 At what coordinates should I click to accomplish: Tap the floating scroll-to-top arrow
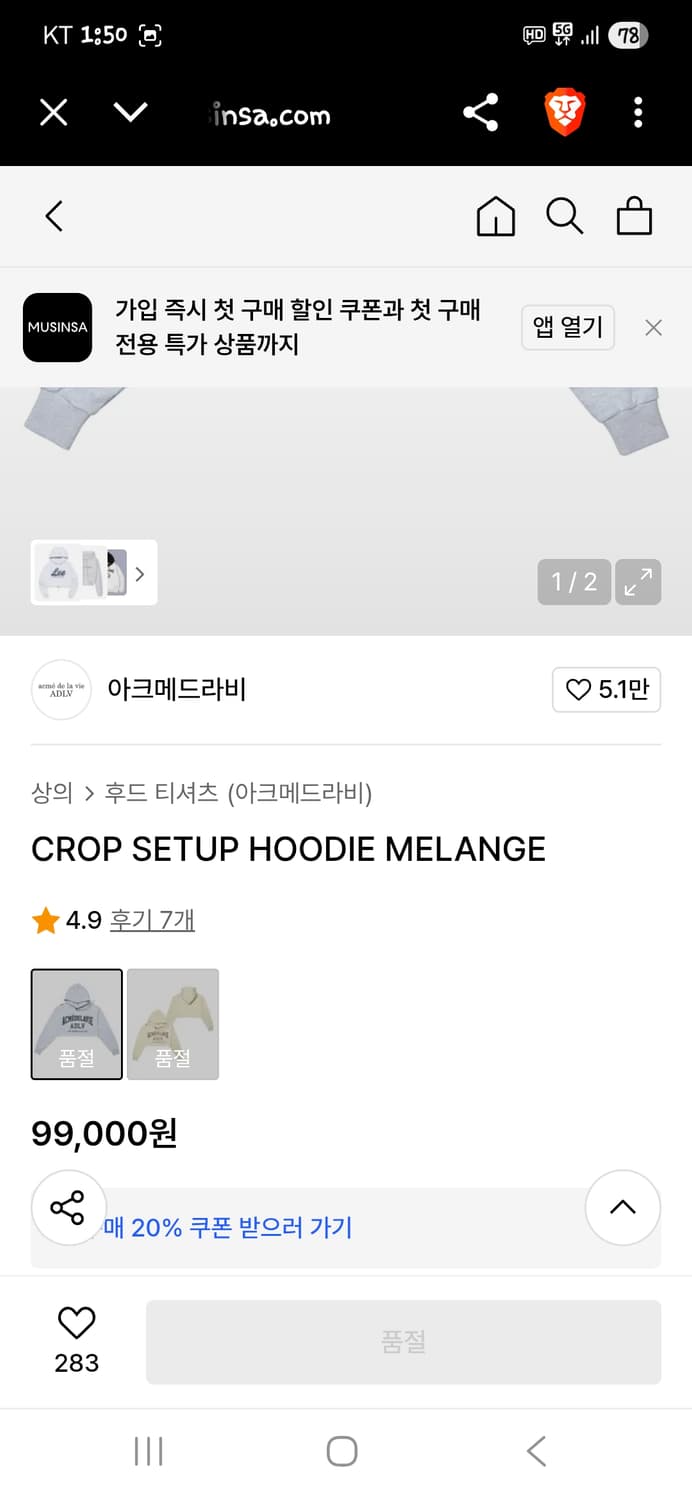(622, 1207)
